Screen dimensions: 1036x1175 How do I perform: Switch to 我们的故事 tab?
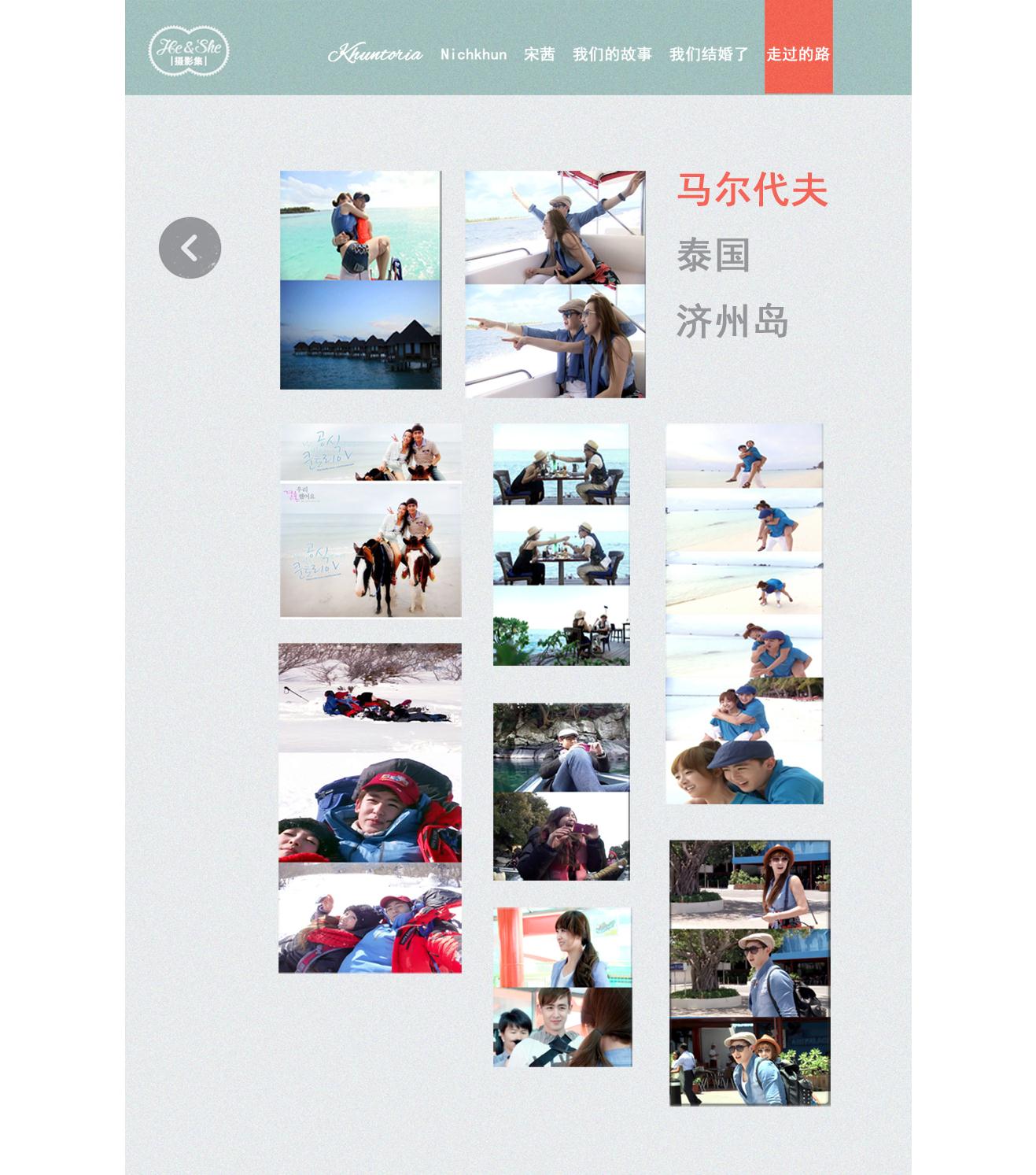[x=612, y=54]
